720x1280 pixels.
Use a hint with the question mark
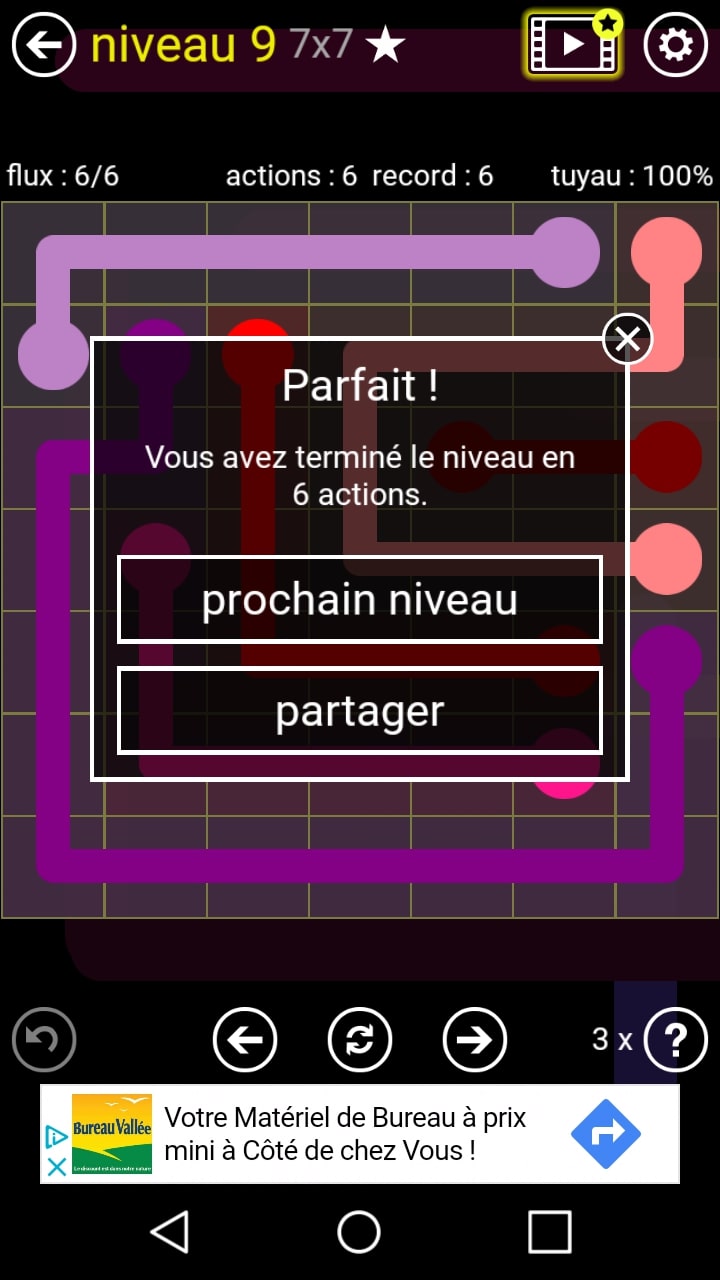pos(675,1040)
